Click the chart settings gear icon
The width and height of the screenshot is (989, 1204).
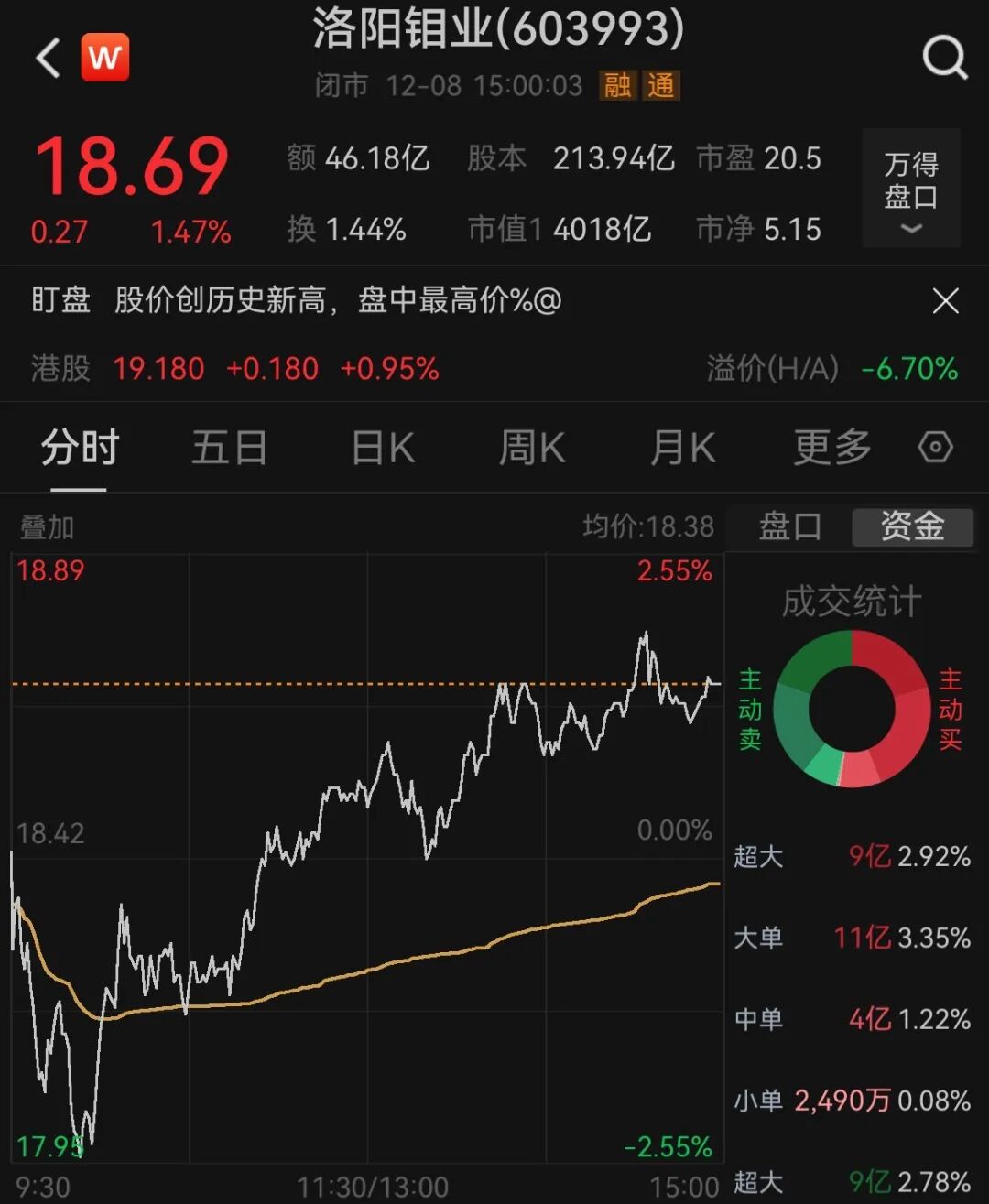(935, 448)
